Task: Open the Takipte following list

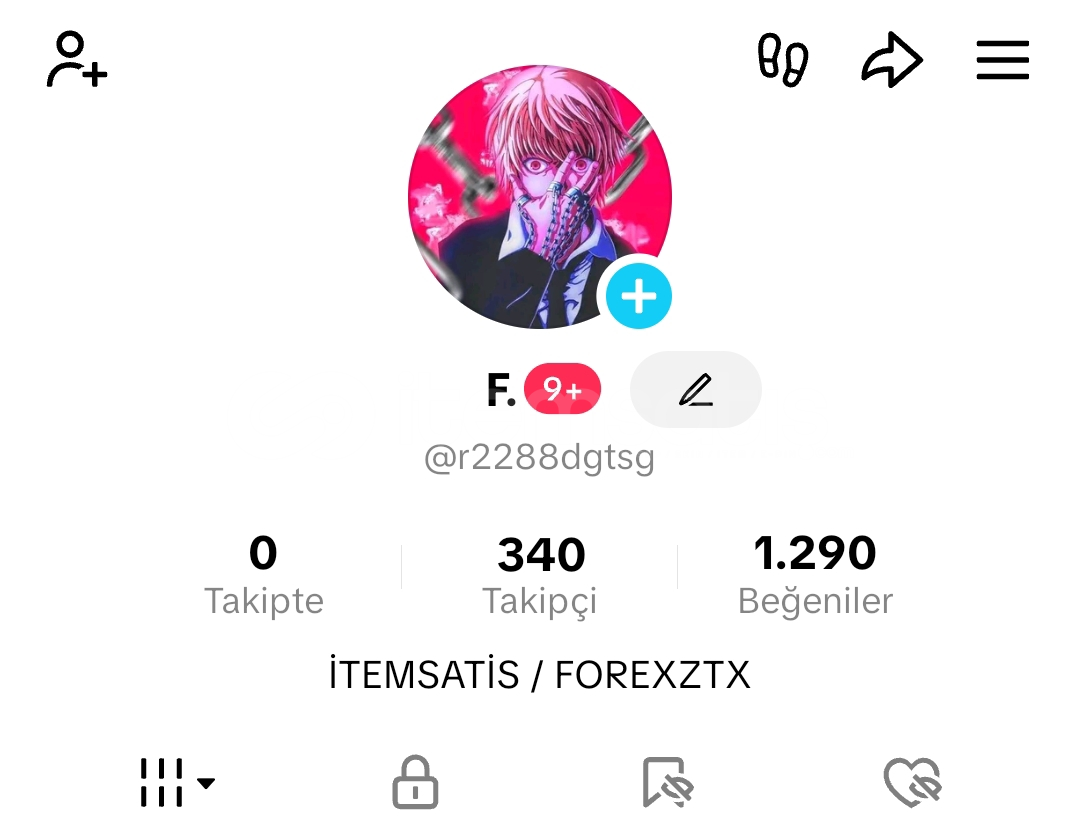Action: [264, 575]
